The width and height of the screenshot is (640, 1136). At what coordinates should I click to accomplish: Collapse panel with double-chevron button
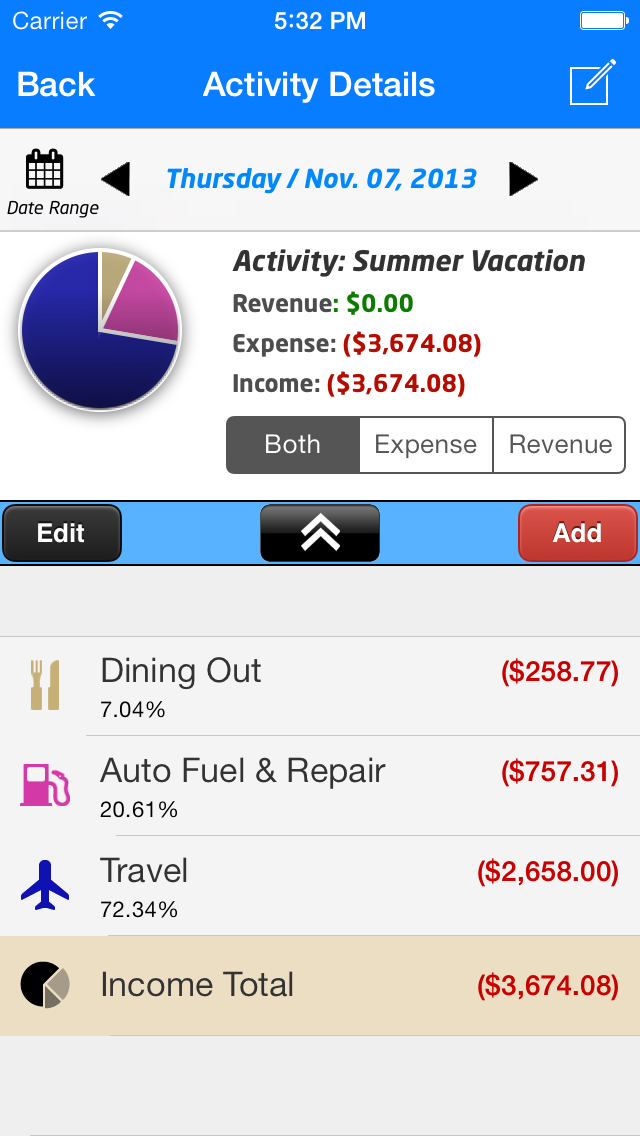pos(320,533)
